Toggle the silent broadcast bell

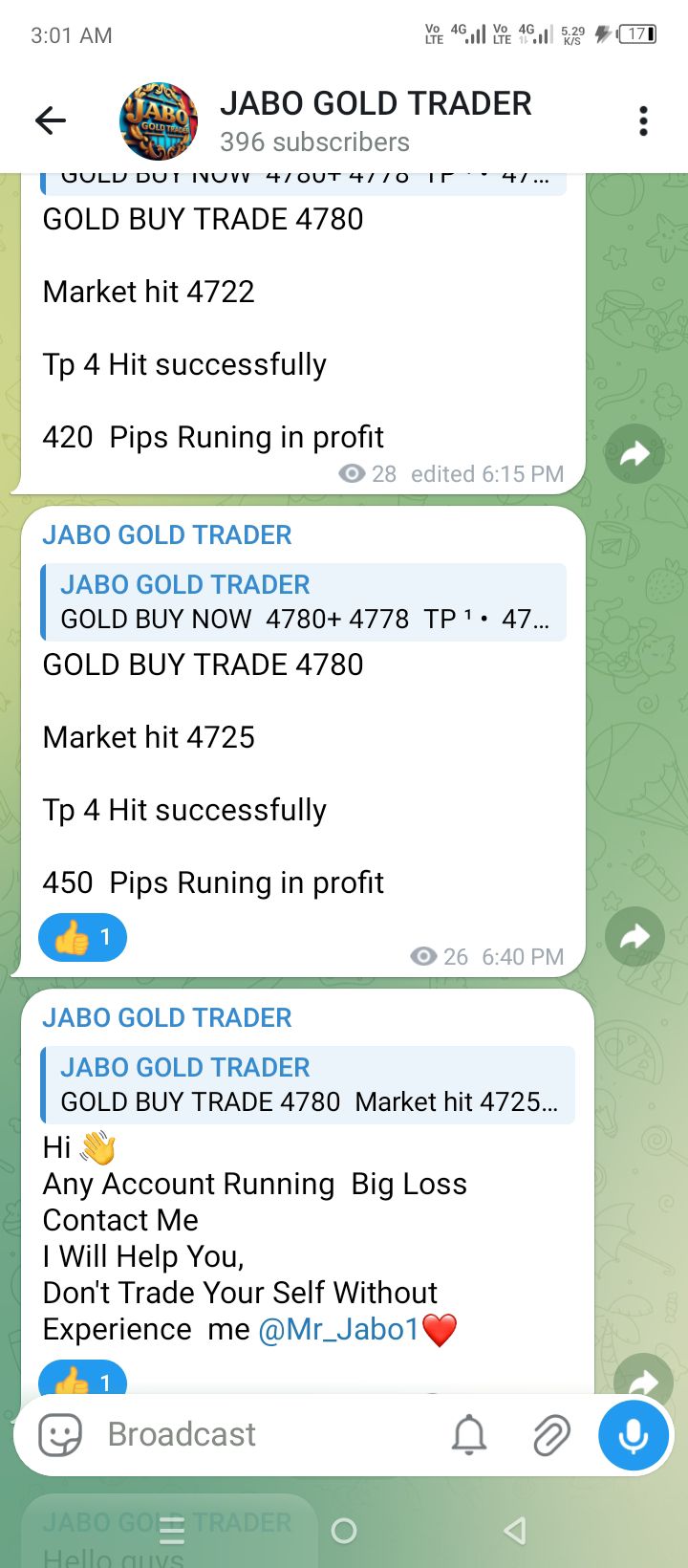click(469, 1434)
